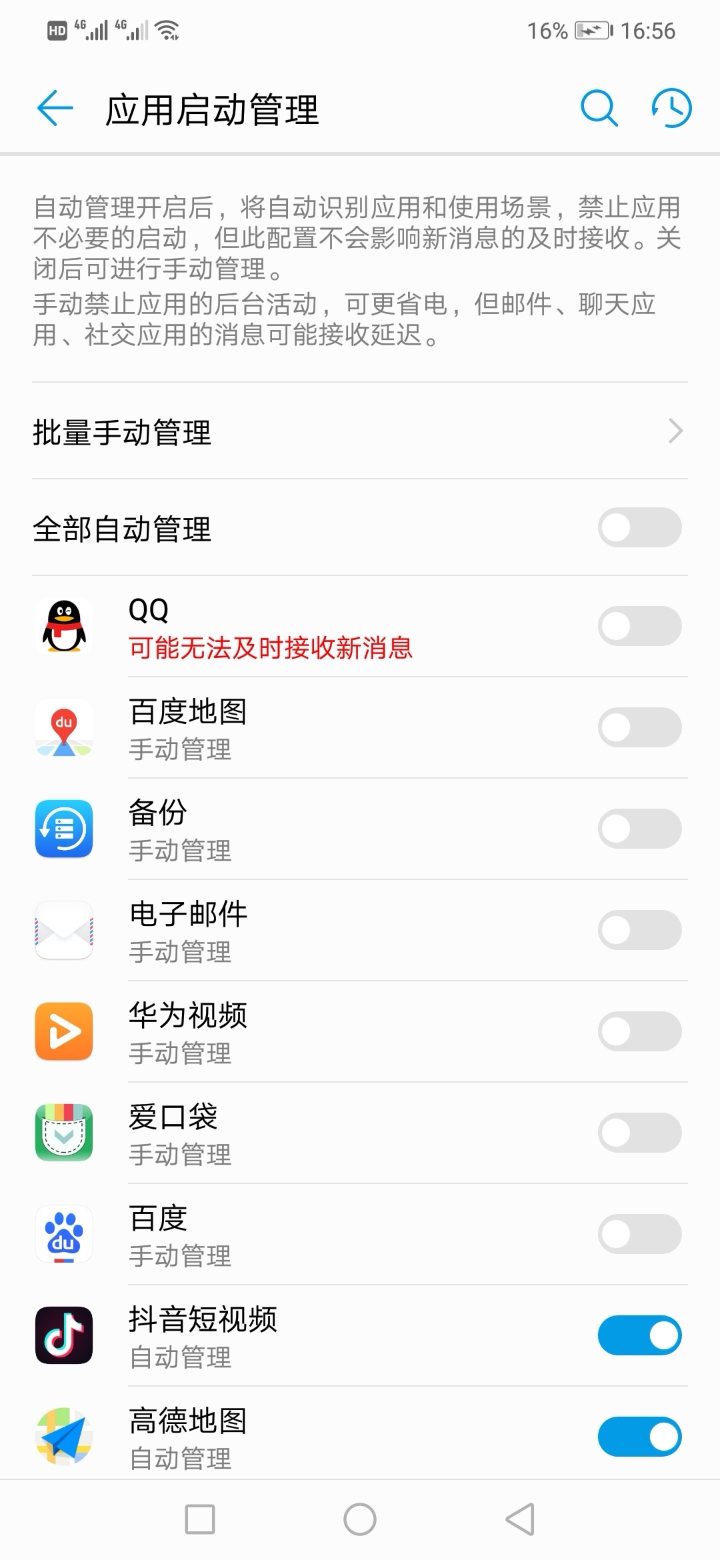The image size is (720, 1560).
Task: Turn on auto-manage for QQ
Action: [639, 627]
